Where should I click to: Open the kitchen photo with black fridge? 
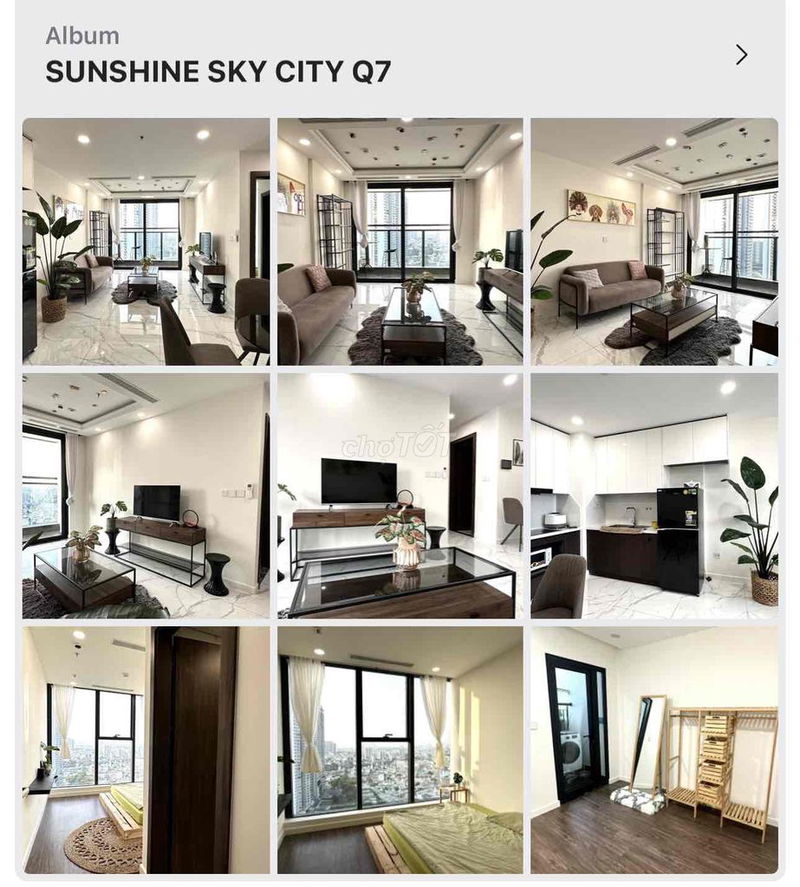[654, 496]
